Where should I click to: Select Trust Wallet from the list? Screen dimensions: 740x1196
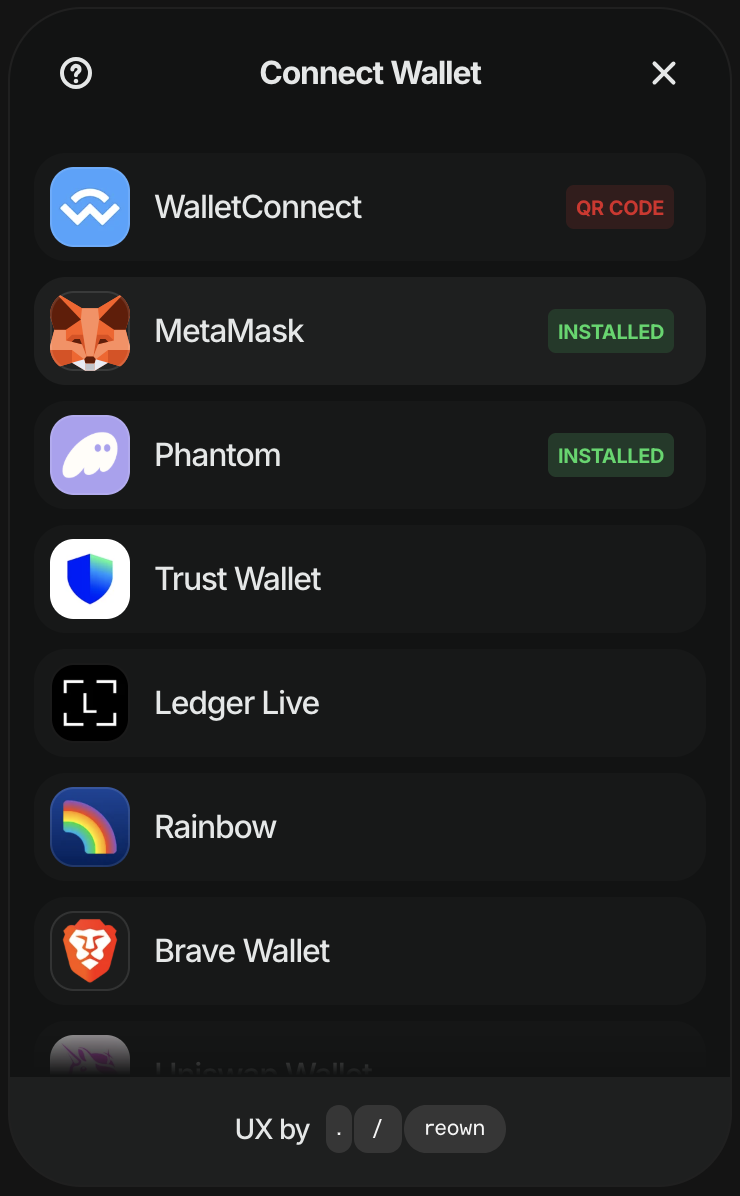tap(369, 579)
